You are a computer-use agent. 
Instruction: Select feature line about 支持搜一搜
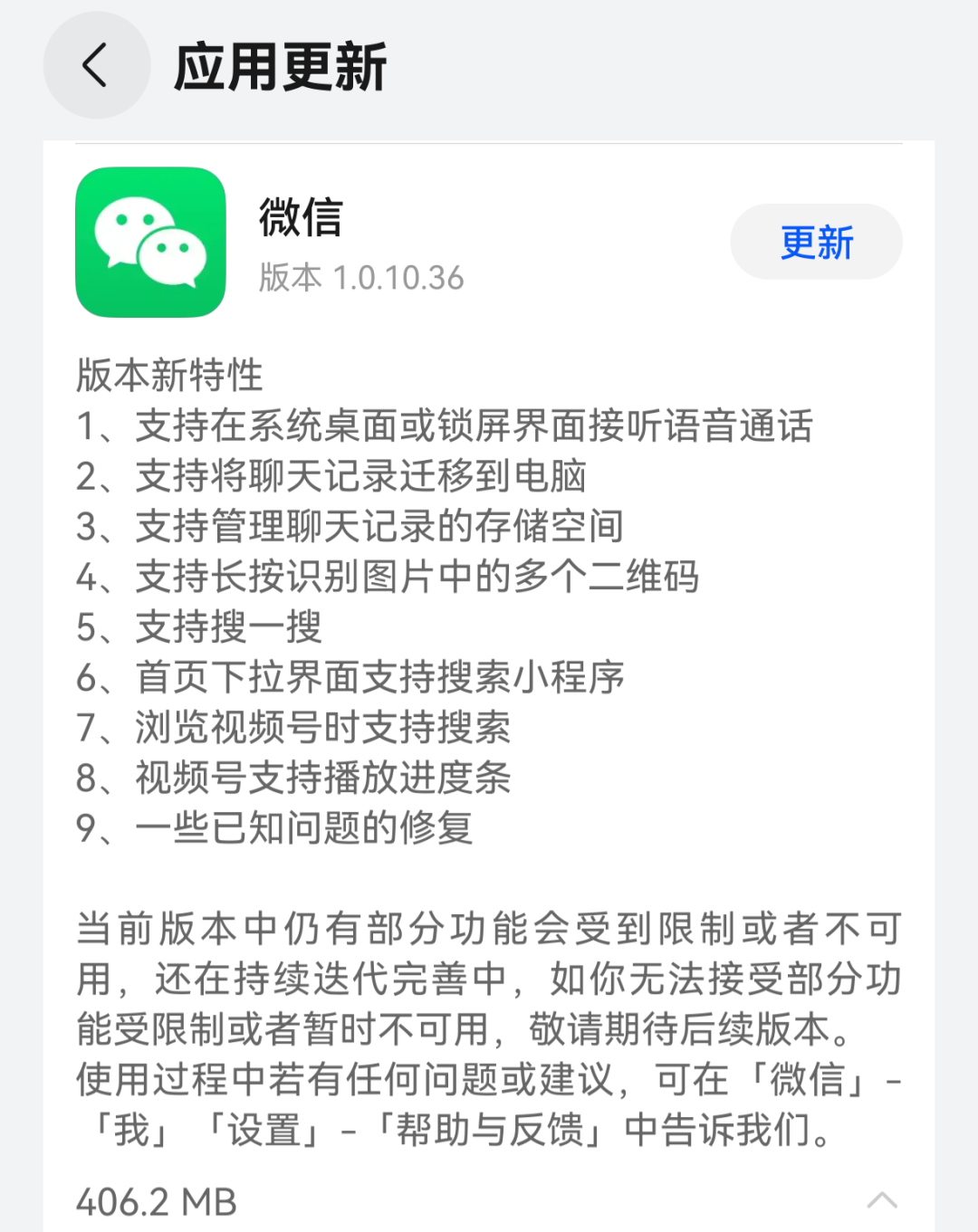(199, 626)
